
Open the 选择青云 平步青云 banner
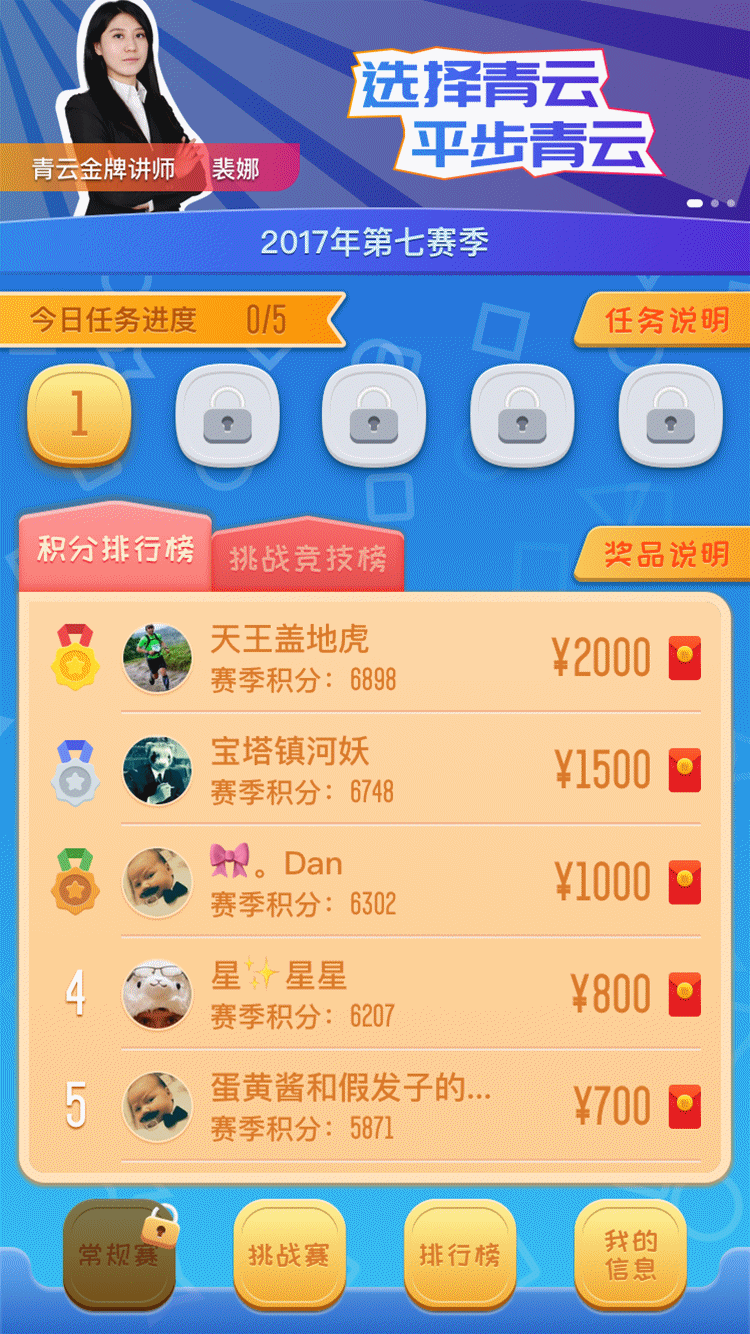tap(505, 115)
